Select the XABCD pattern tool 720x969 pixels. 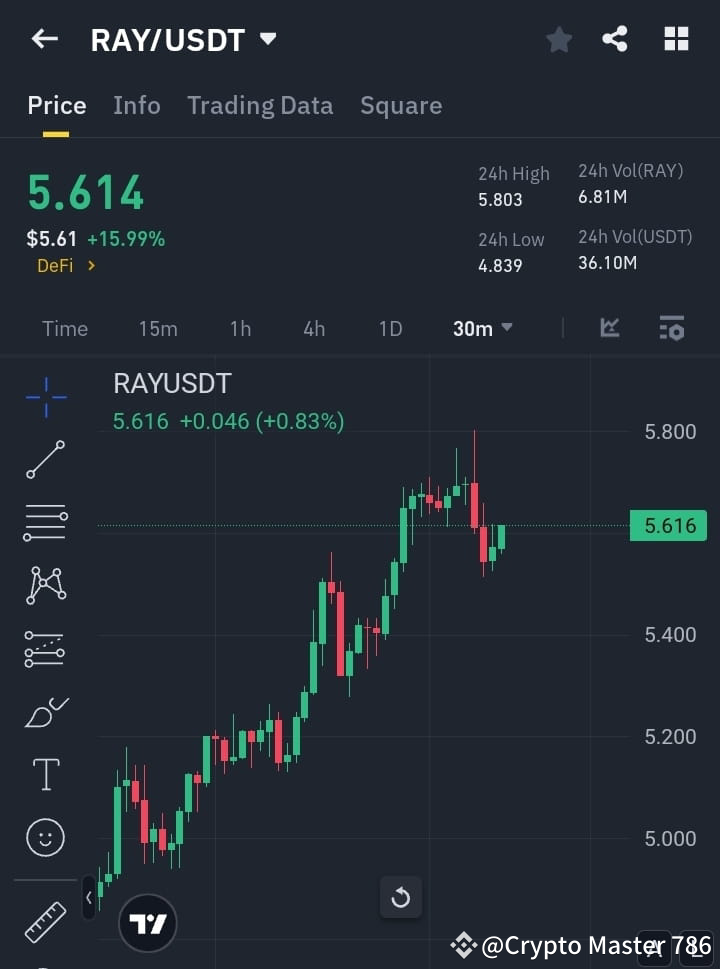pos(45,586)
